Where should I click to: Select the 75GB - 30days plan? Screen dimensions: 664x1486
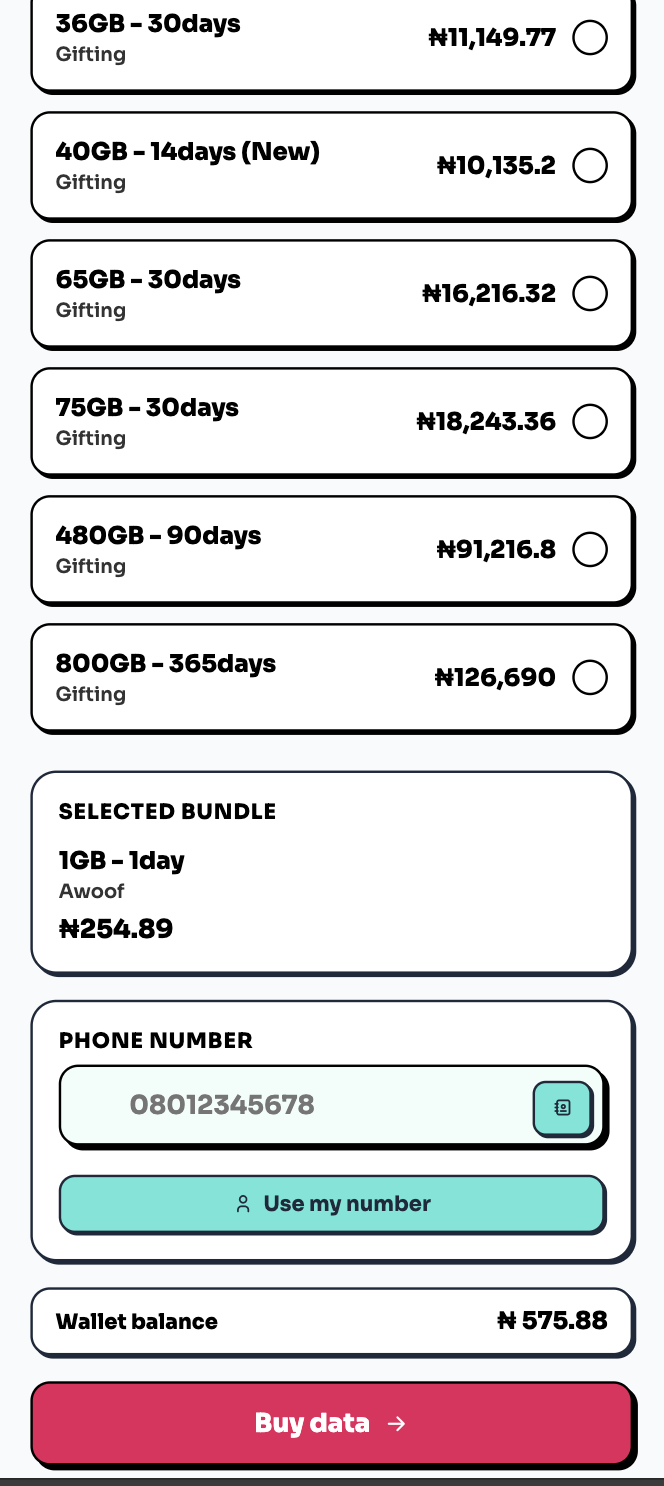pyautogui.click(x=332, y=422)
